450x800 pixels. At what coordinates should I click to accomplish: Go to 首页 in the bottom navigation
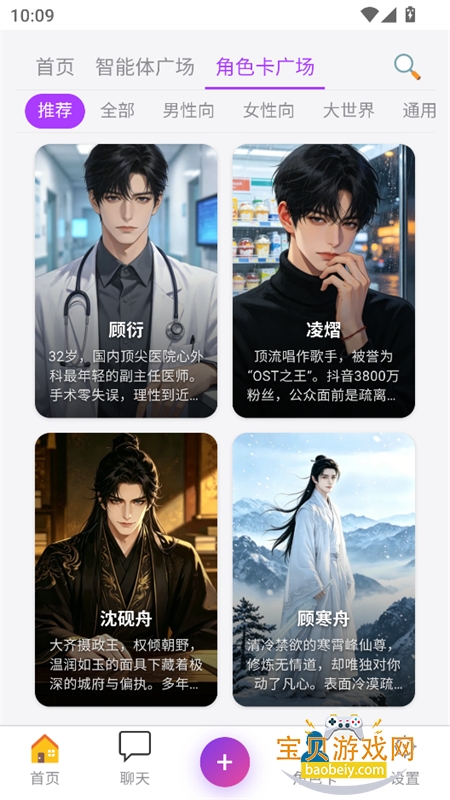[45, 759]
